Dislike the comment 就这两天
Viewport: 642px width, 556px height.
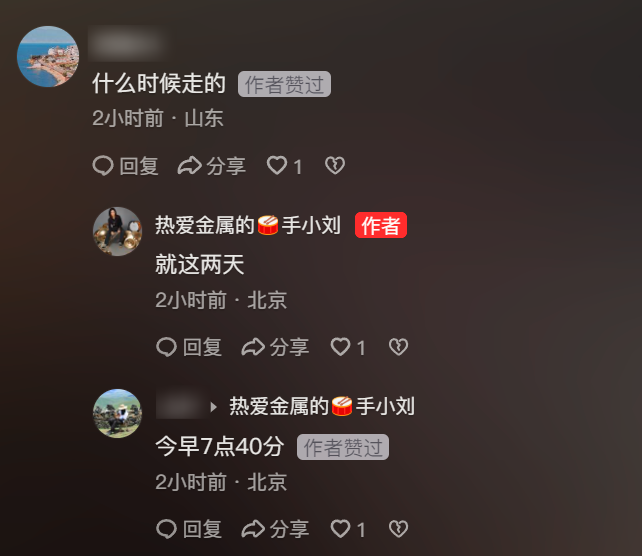pyautogui.click(x=398, y=347)
